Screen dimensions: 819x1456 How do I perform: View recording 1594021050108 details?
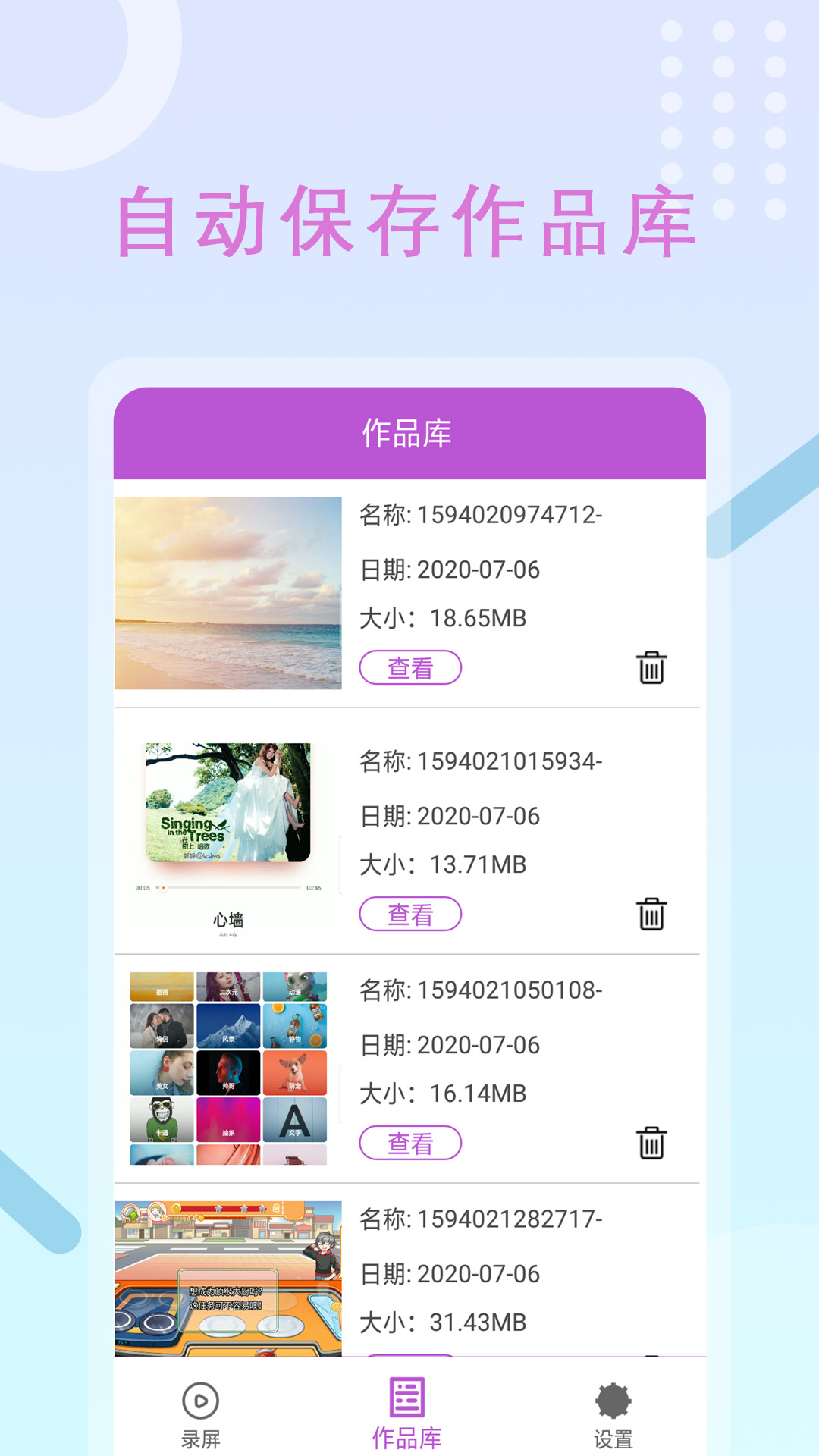tap(410, 1141)
